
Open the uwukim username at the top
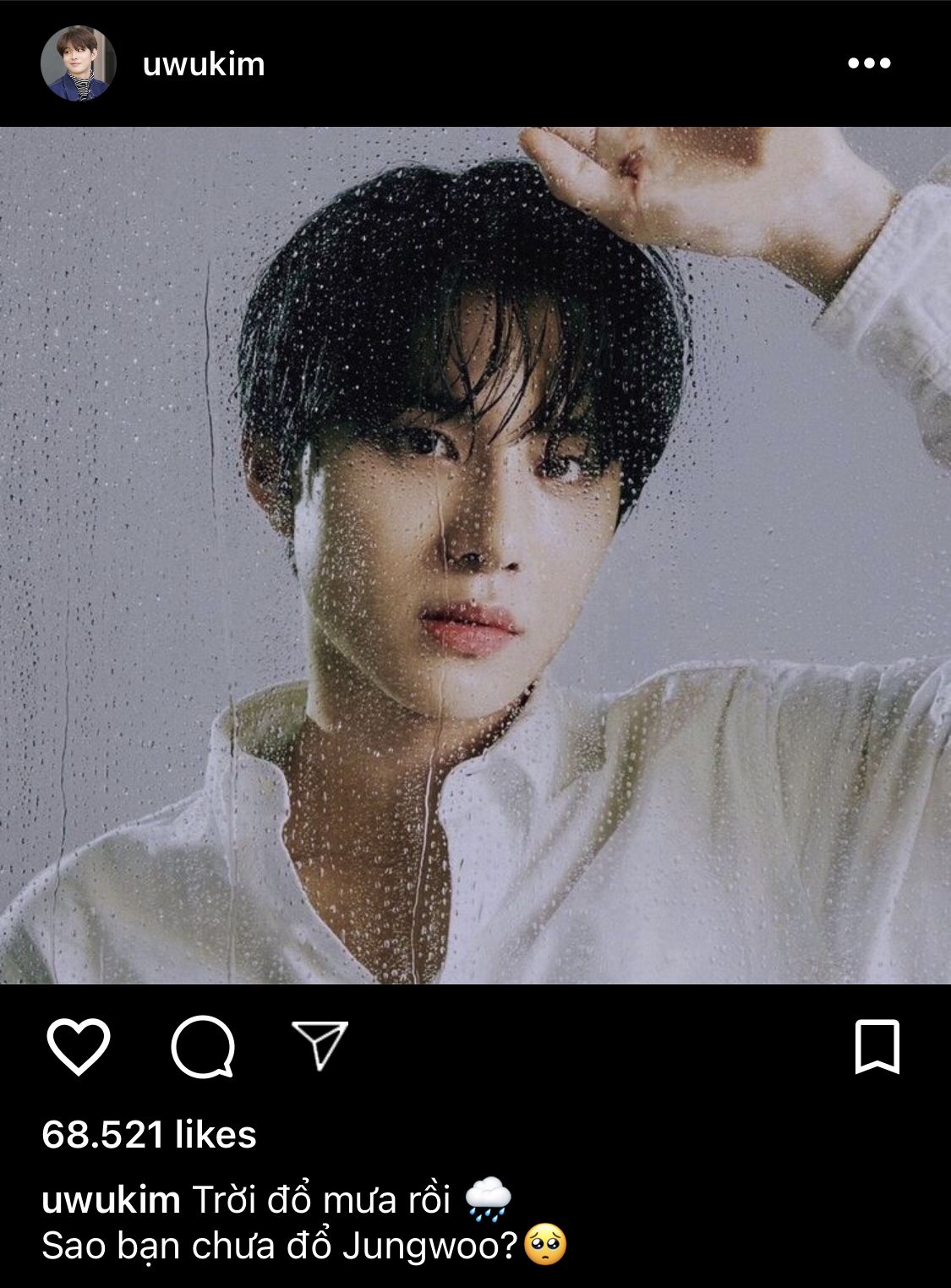coord(204,64)
